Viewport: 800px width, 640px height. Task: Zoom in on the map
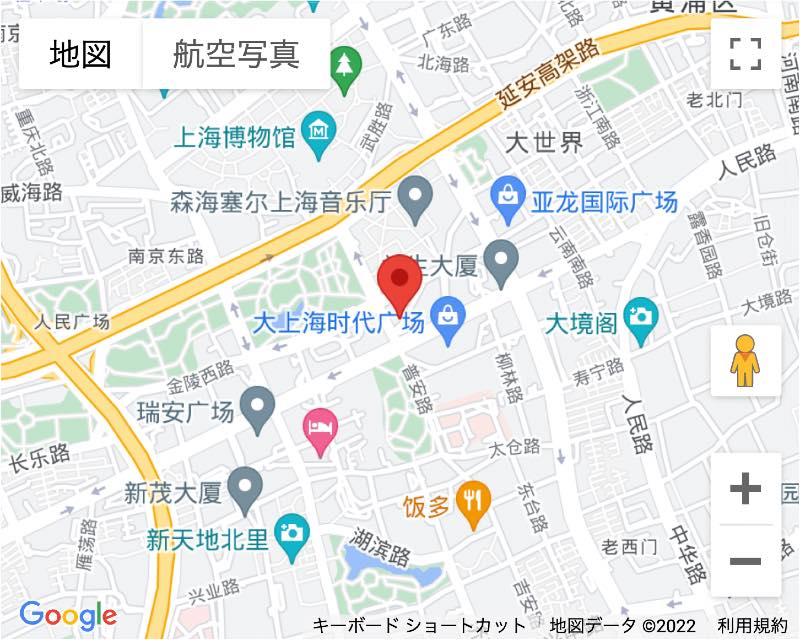click(745, 489)
